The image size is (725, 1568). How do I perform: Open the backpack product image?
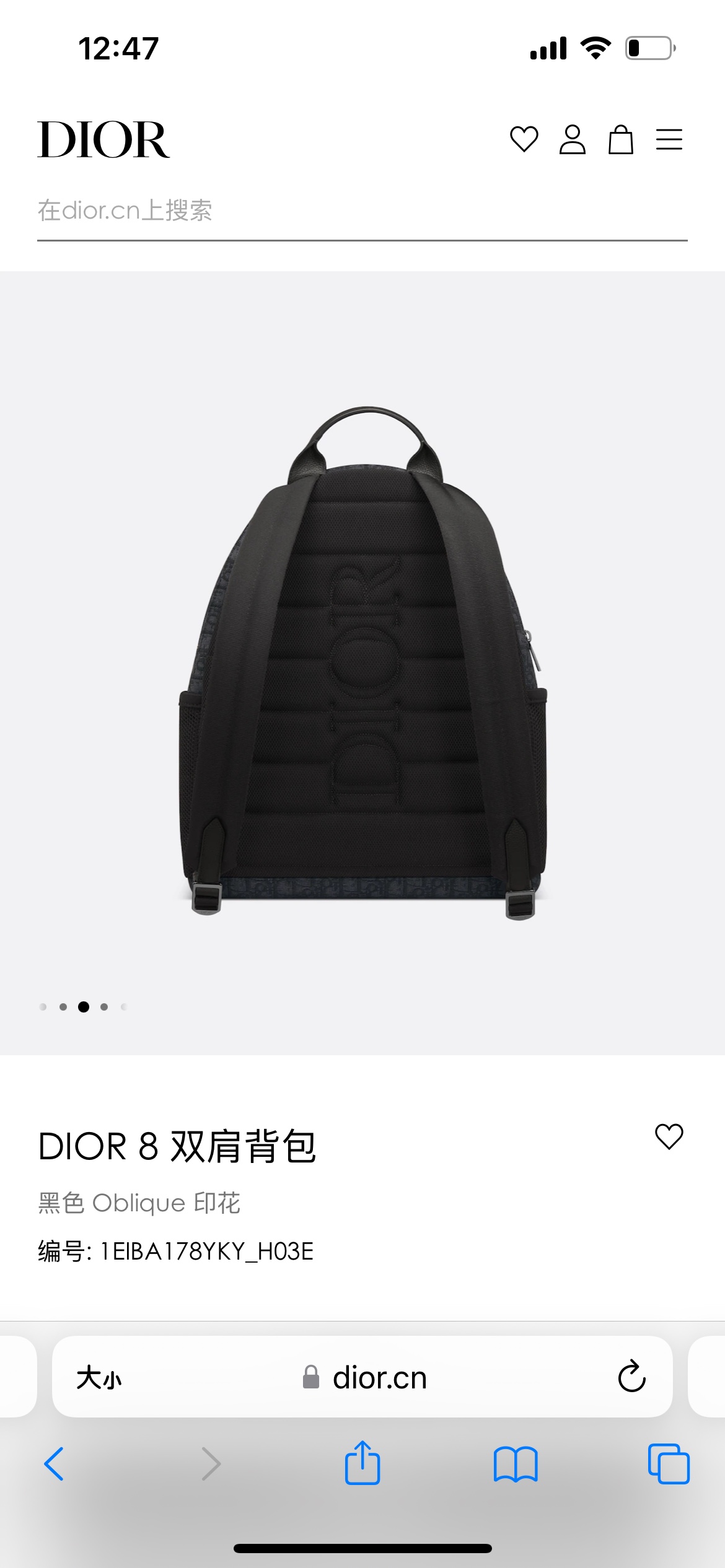coord(362,663)
